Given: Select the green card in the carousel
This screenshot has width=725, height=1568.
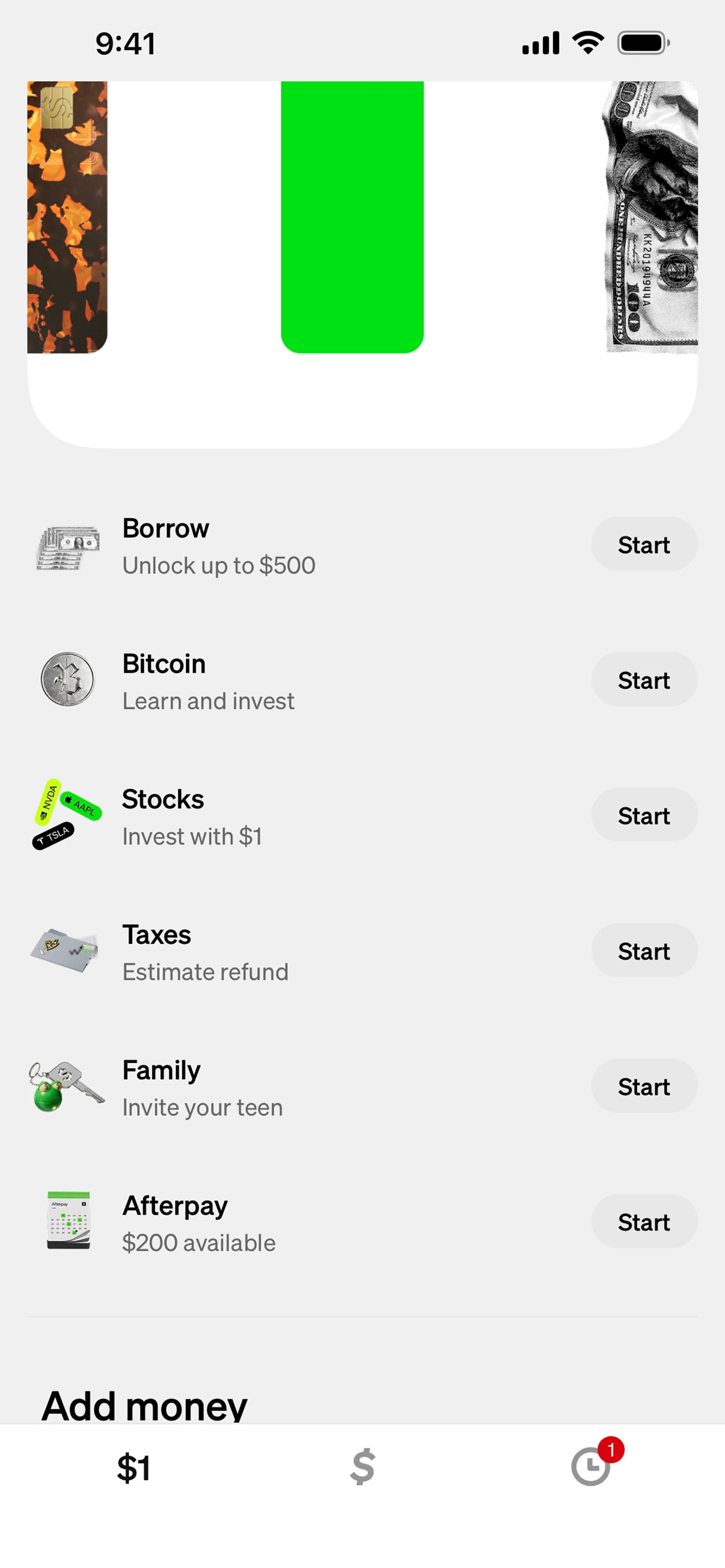Looking at the screenshot, I should 352,217.
